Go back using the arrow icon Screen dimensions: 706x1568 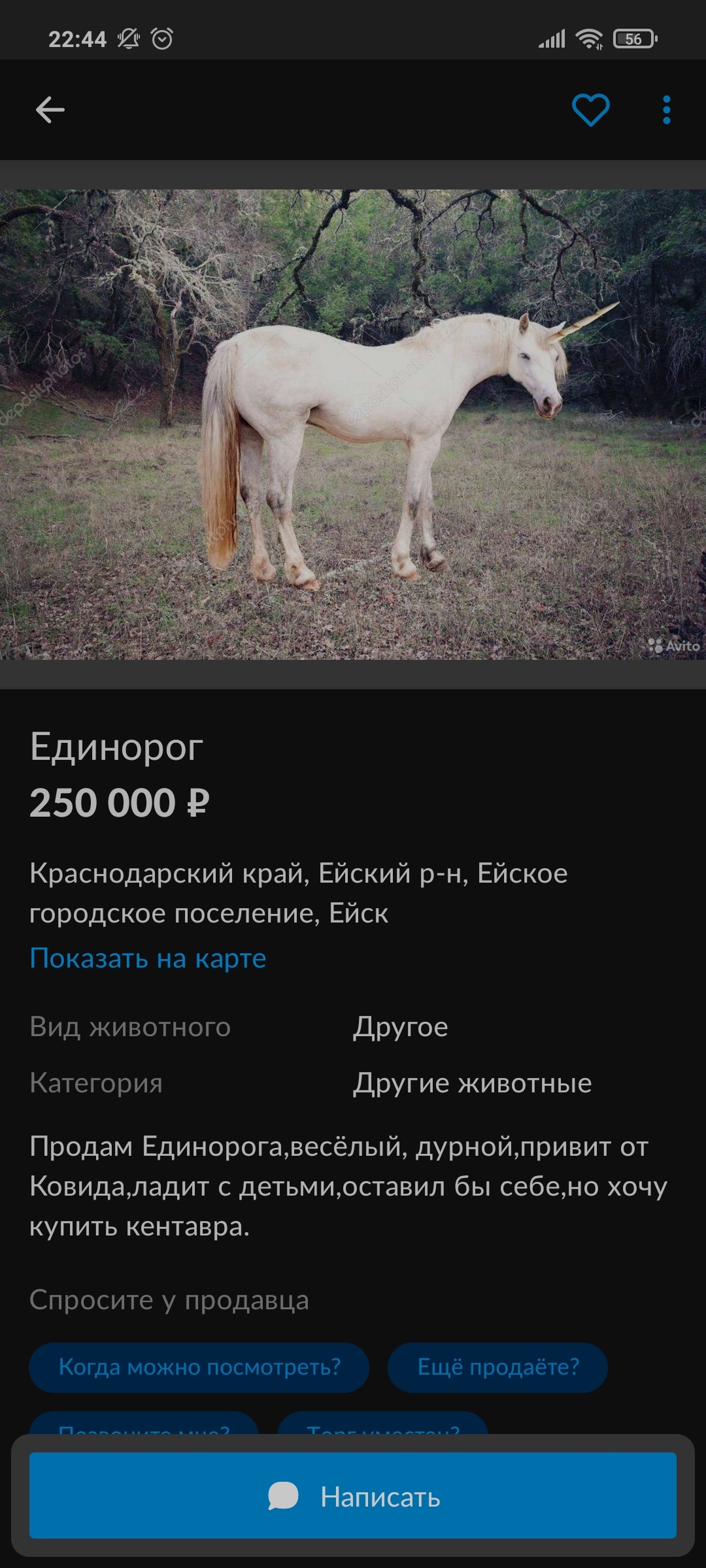(x=50, y=110)
